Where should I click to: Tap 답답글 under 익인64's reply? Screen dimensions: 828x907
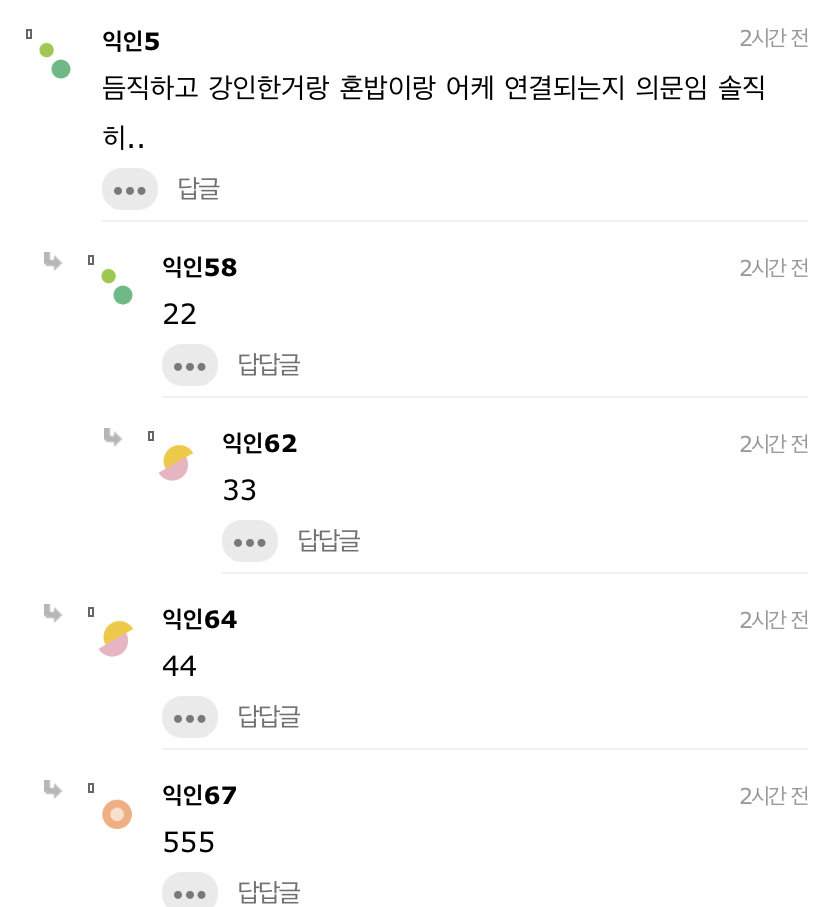click(x=269, y=717)
